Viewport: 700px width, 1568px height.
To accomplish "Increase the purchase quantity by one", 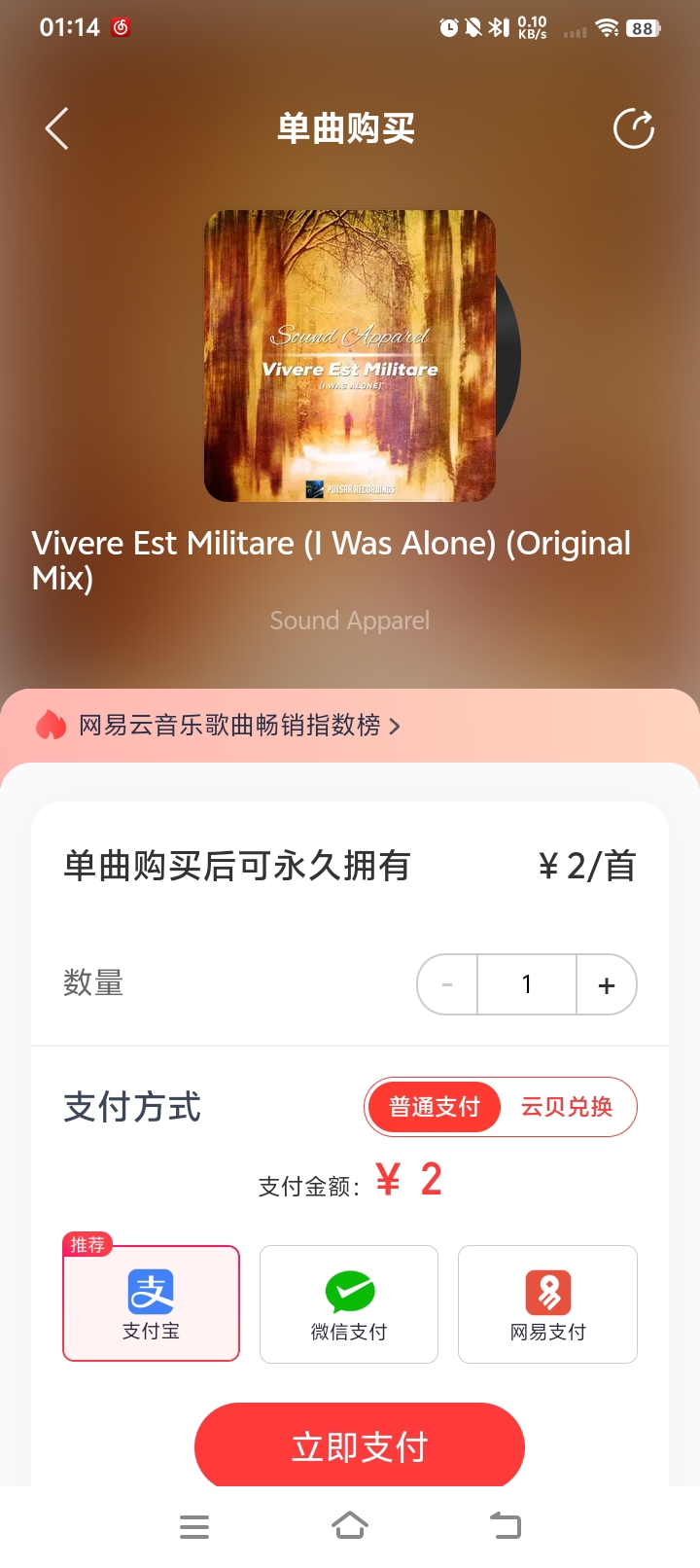I will point(607,985).
